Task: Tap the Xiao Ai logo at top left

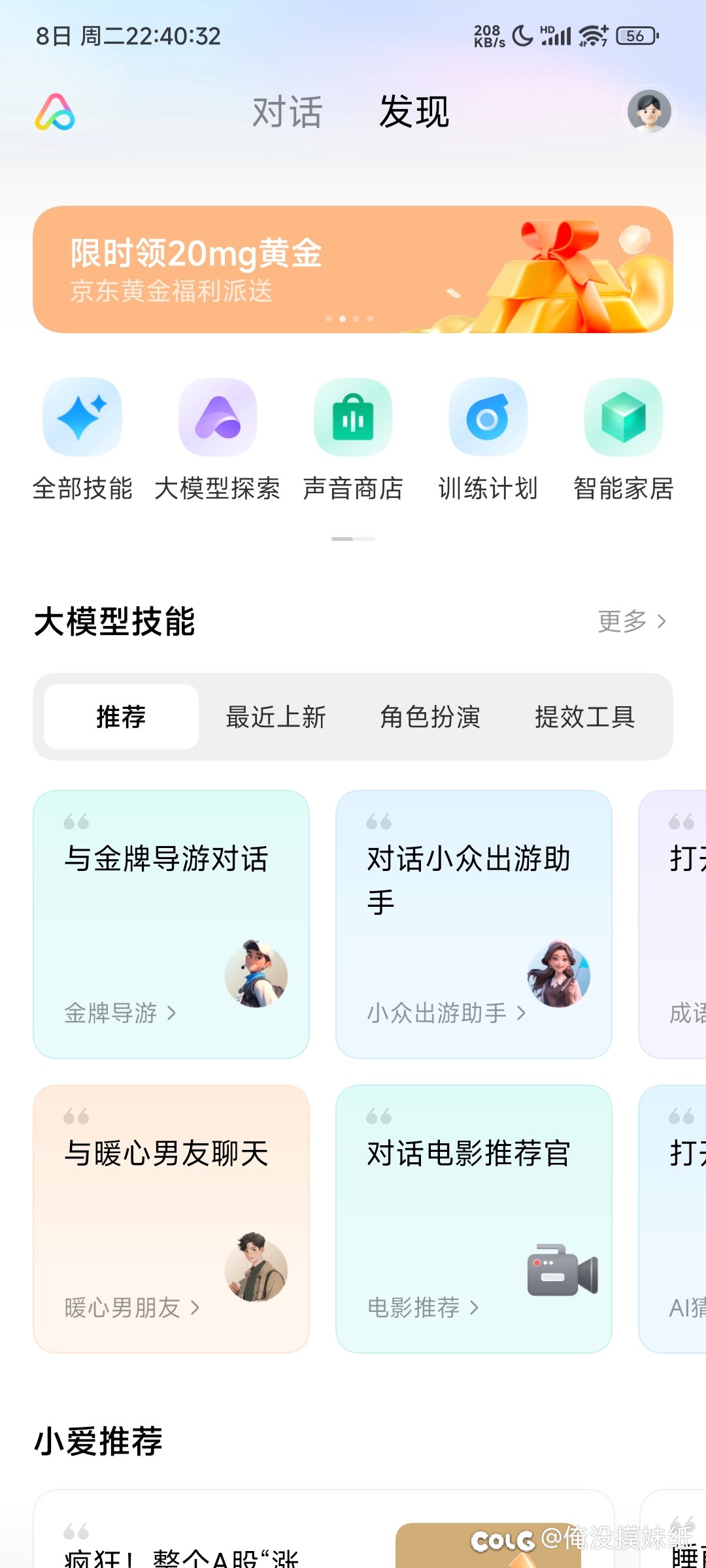Action: 55,112
